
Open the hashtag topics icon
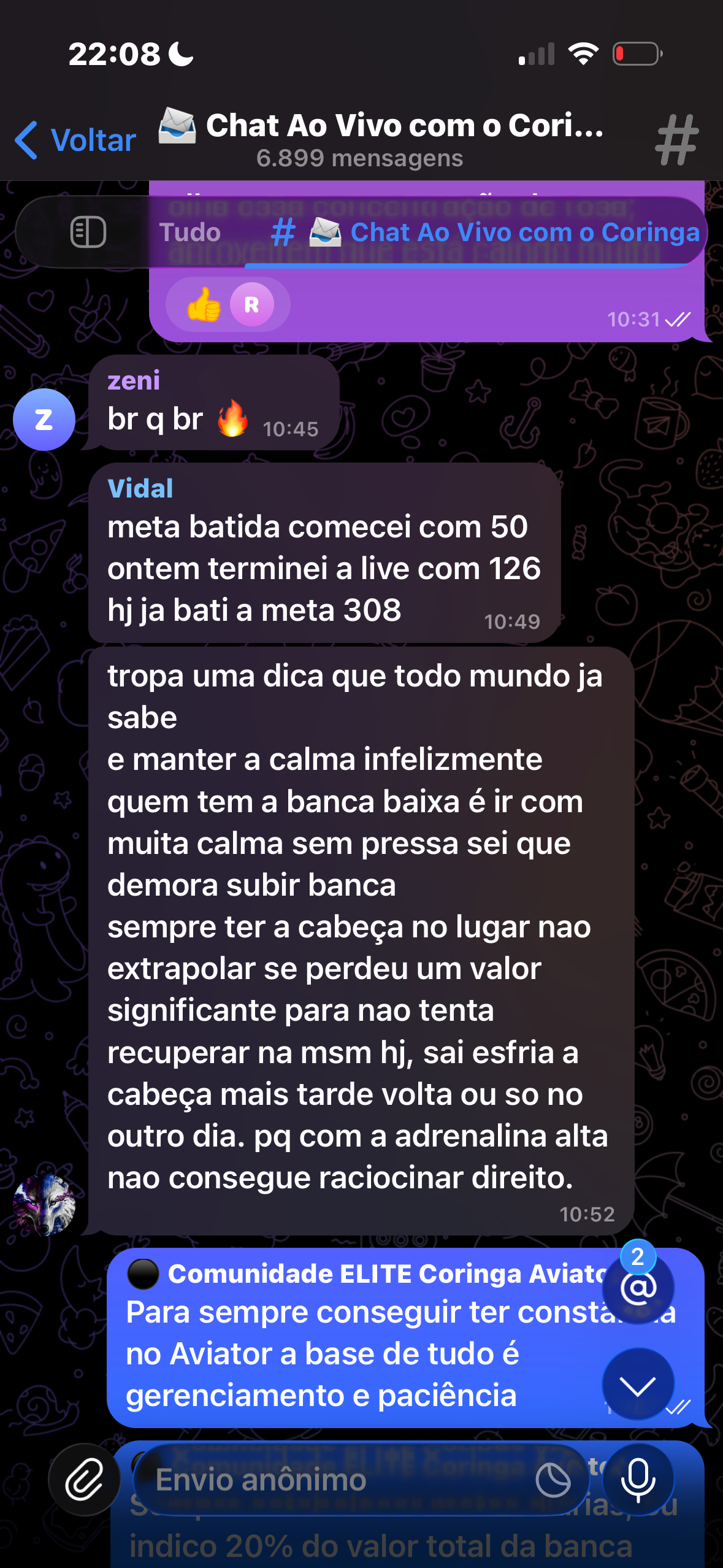(x=676, y=140)
